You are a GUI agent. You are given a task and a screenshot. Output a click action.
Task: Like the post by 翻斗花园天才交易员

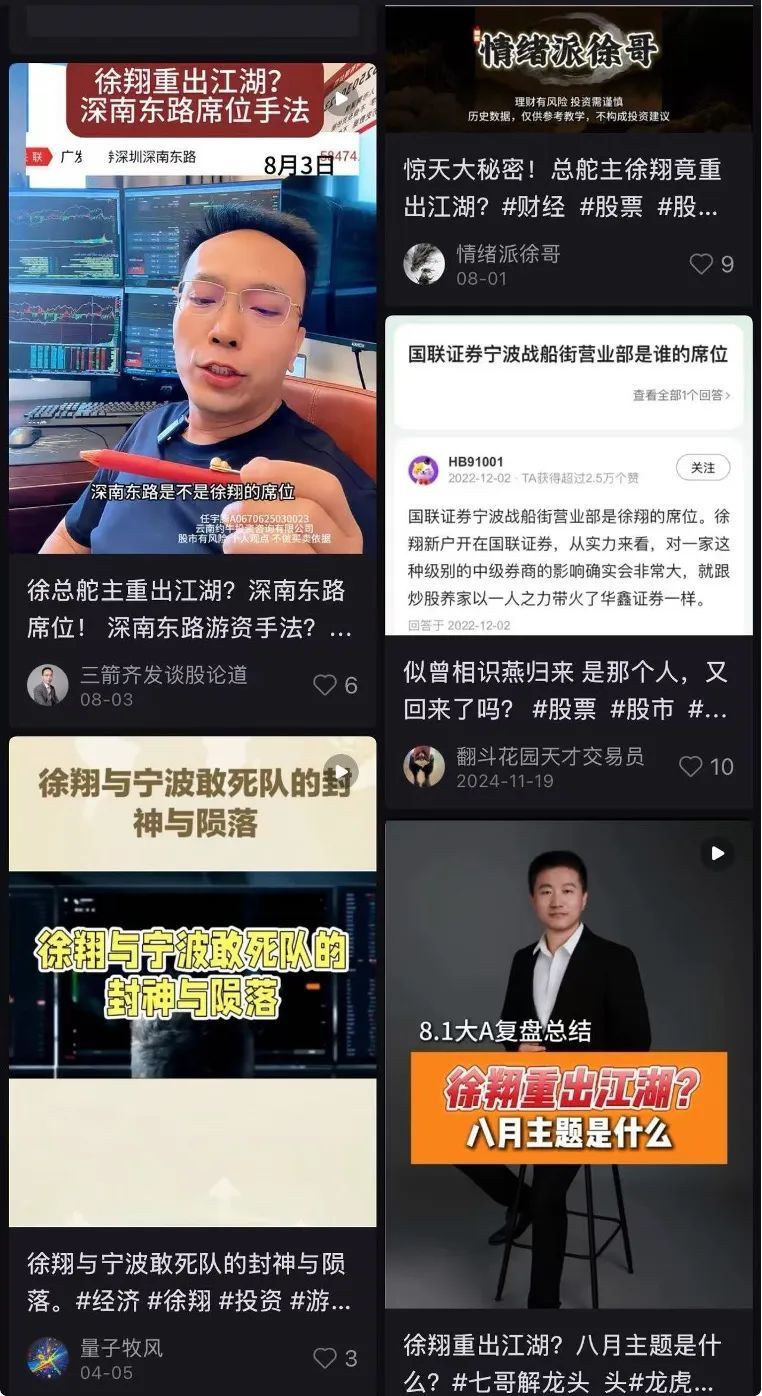coord(691,767)
